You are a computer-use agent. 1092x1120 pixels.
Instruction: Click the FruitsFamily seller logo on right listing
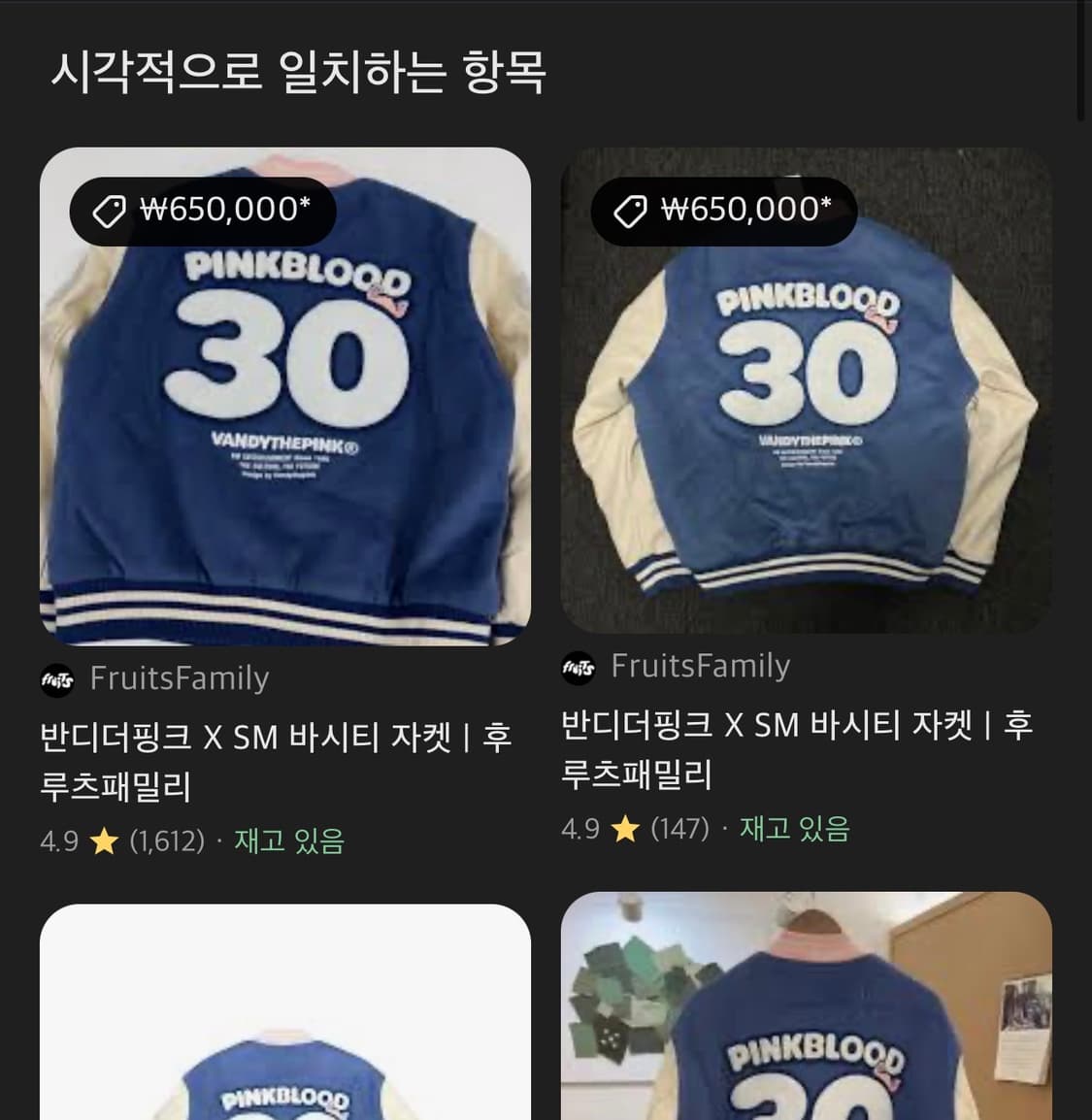(x=578, y=666)
